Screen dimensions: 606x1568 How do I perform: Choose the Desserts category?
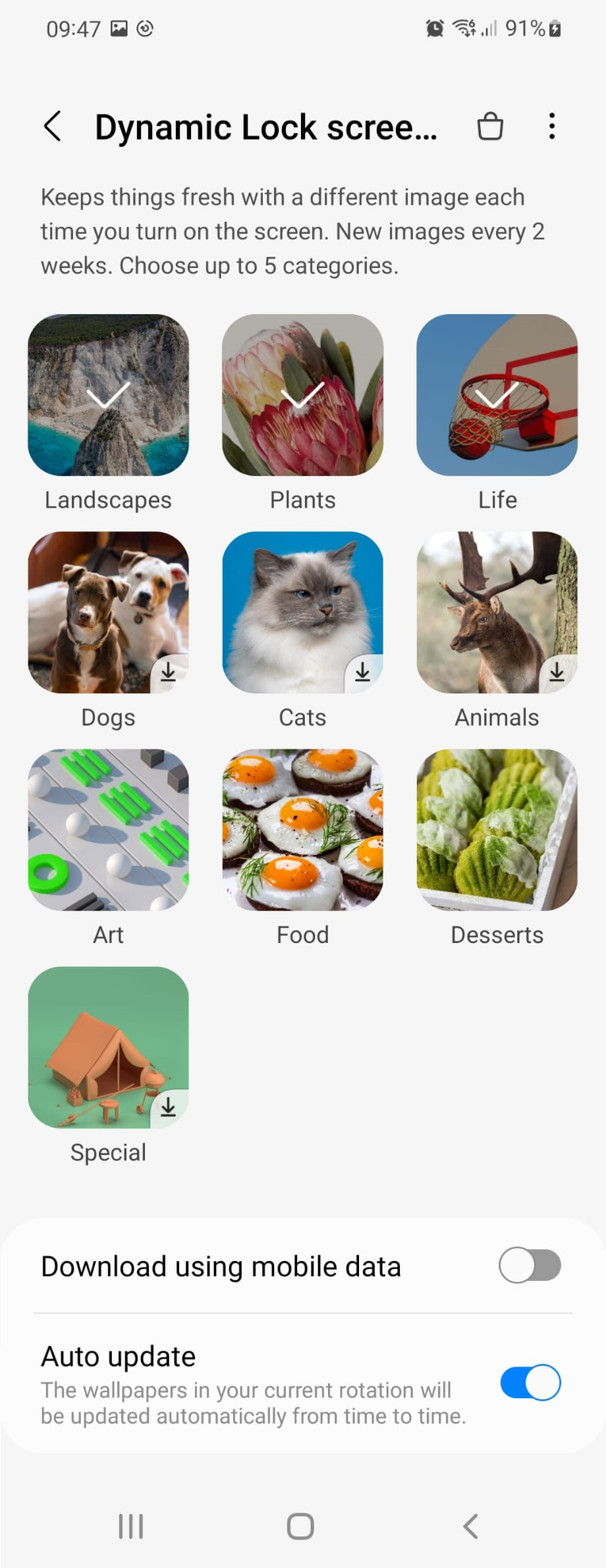497,830
